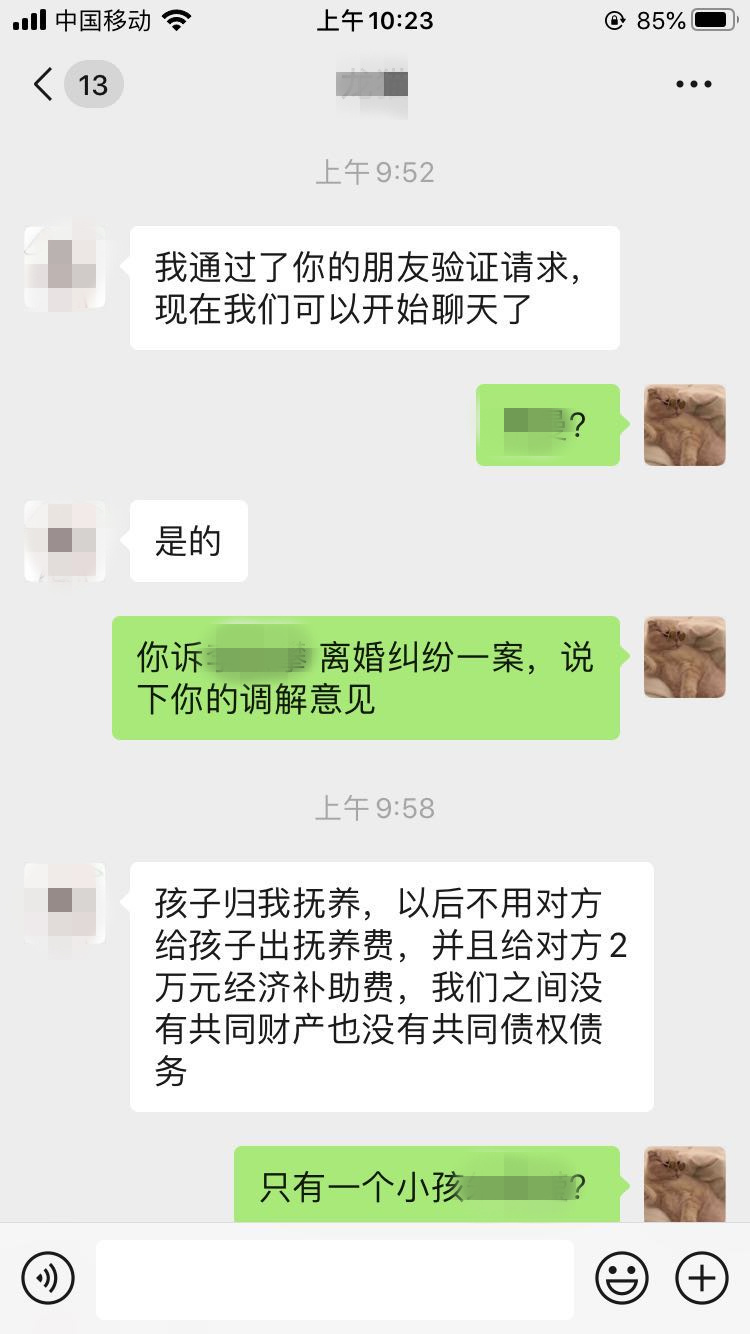Open contact avatar beside friend verification message
This screenshot has height=1334, width=750.
coord(65,267)
